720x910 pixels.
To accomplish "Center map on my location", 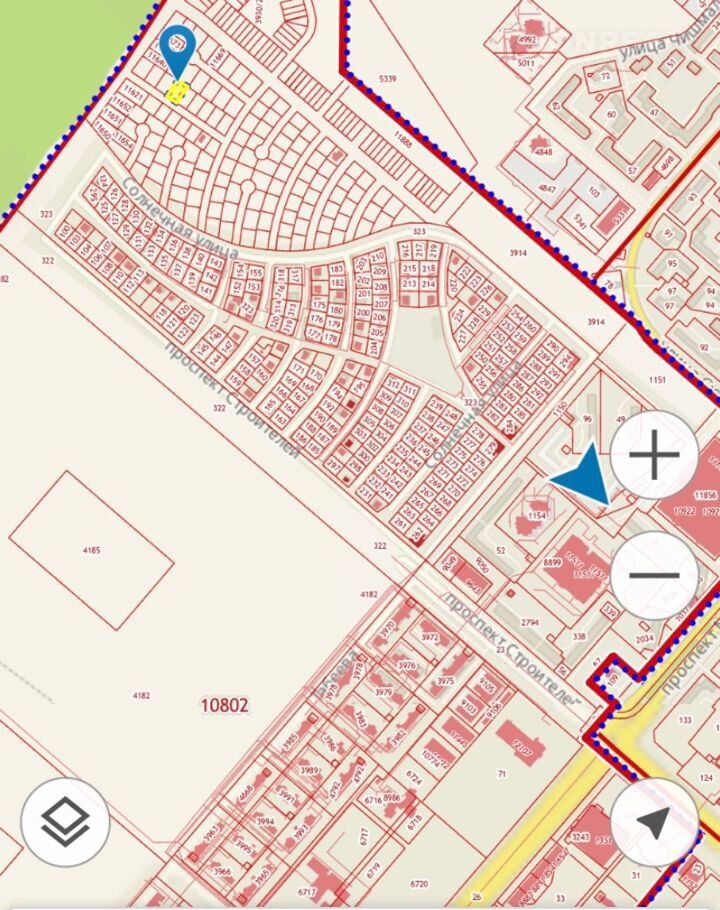I will click(654, 822).
